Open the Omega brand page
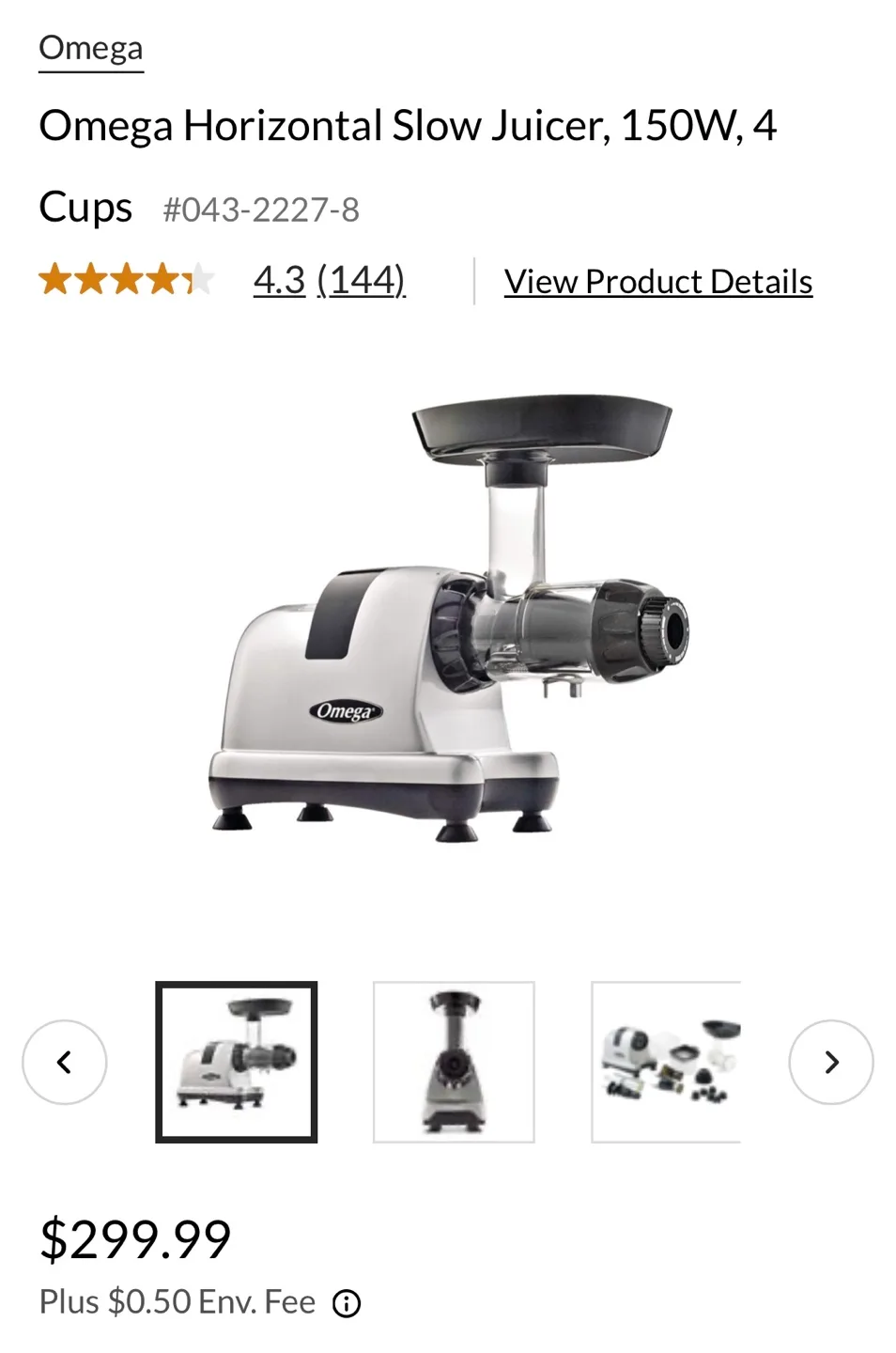The width and height of the screenshot is (896, 1353). click(x=89, y=48)
